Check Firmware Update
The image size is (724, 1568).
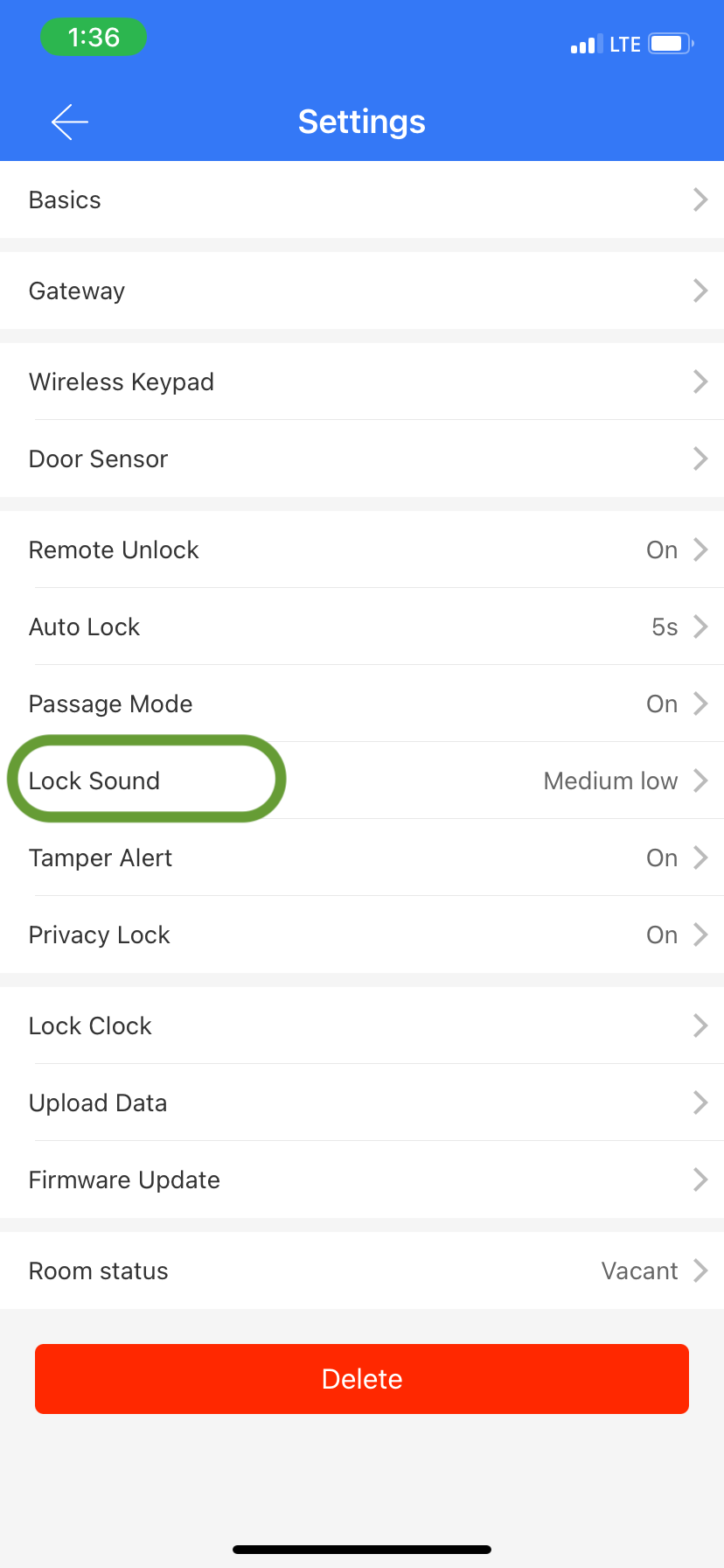coord(362,1179)
